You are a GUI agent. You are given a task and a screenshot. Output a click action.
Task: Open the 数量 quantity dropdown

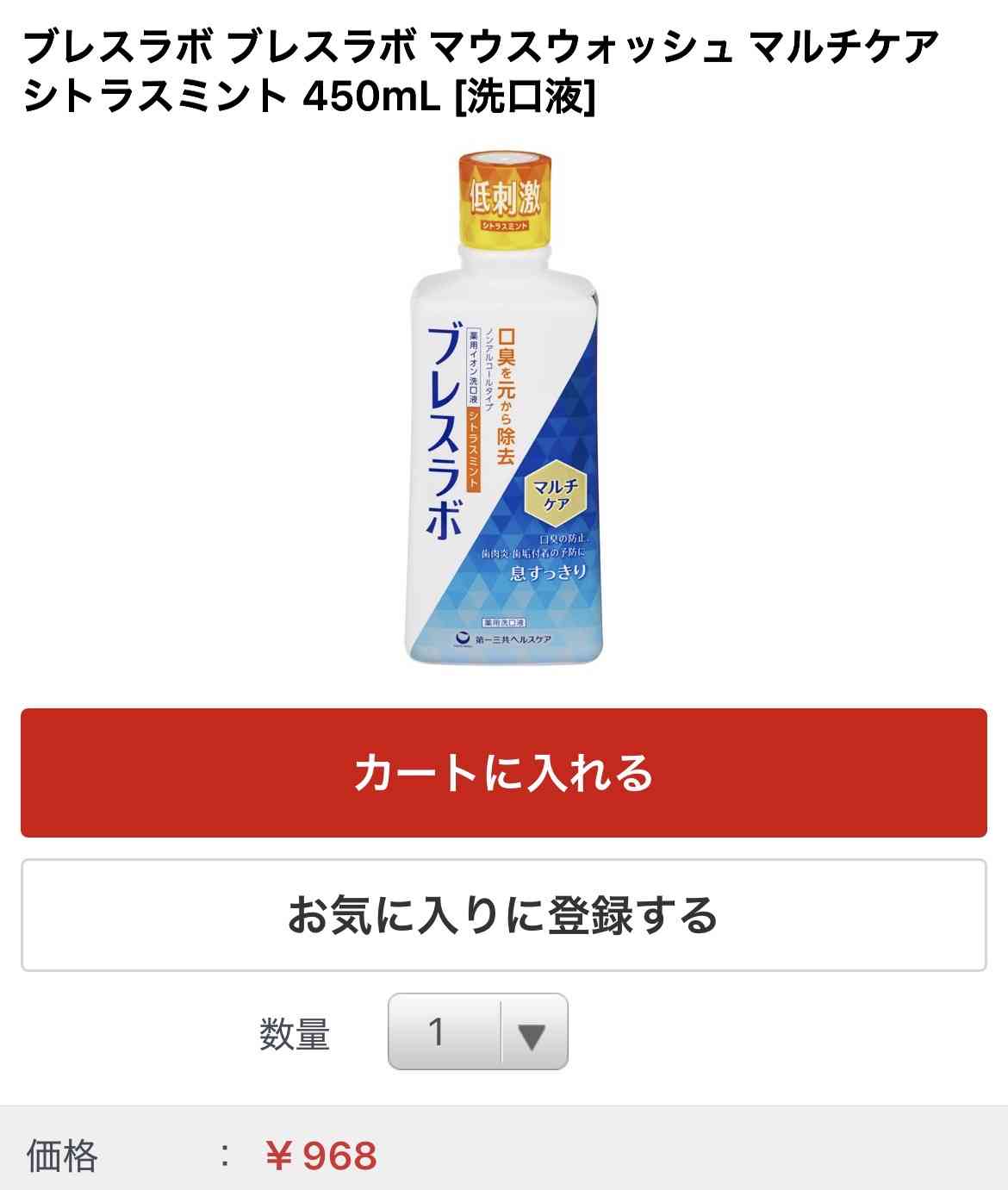click(478, 1031)
